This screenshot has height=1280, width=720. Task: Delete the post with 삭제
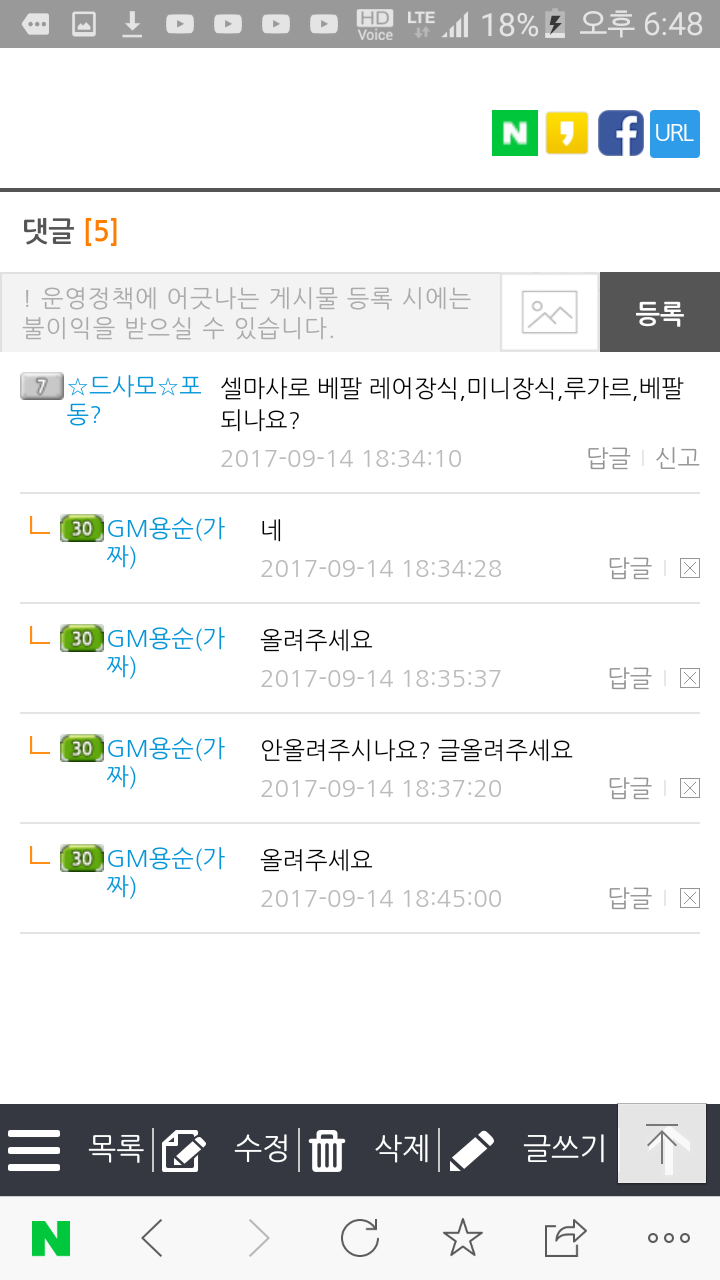(x=401, y=1148)
